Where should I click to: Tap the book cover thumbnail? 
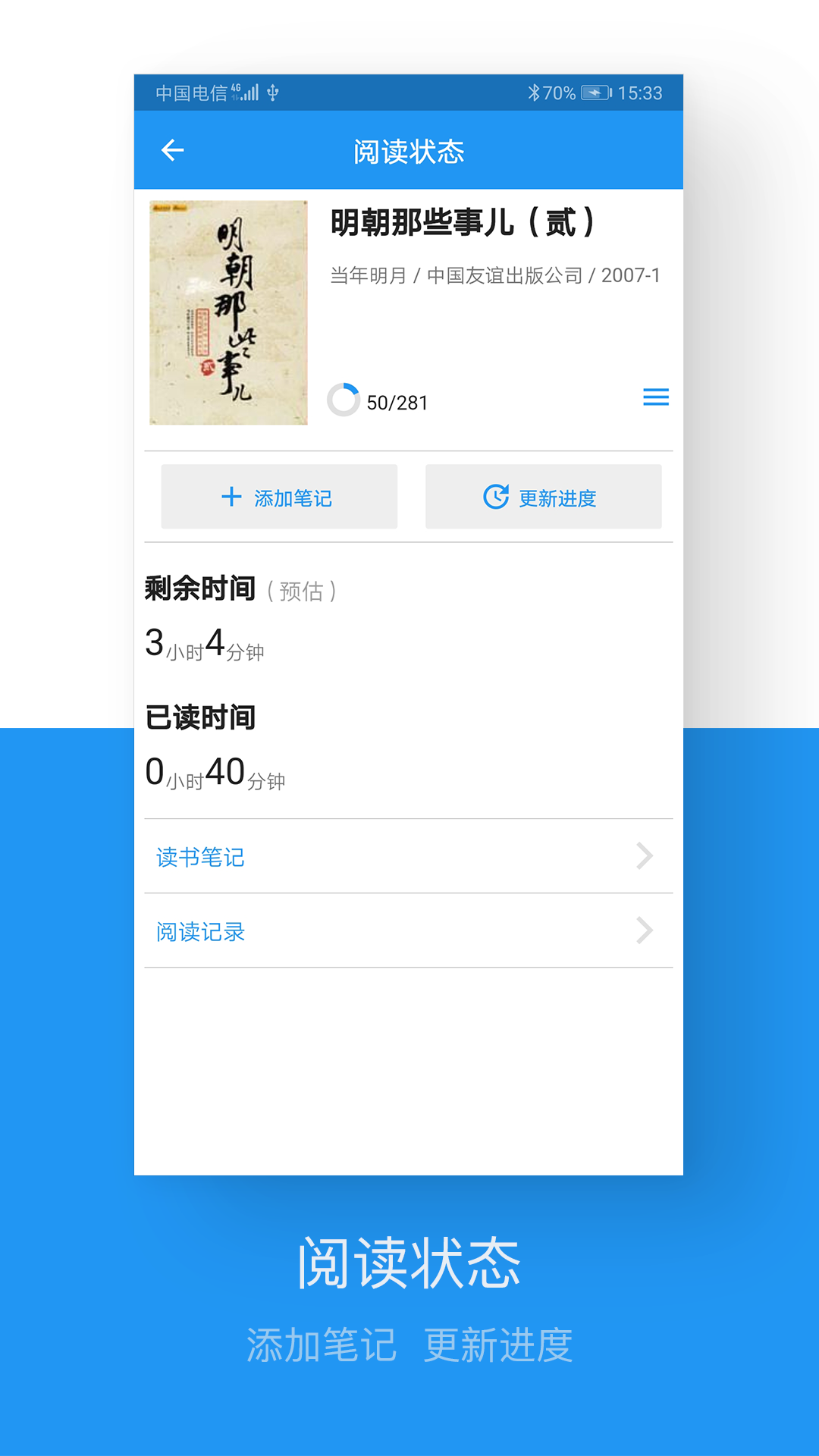tap(228, 311)
